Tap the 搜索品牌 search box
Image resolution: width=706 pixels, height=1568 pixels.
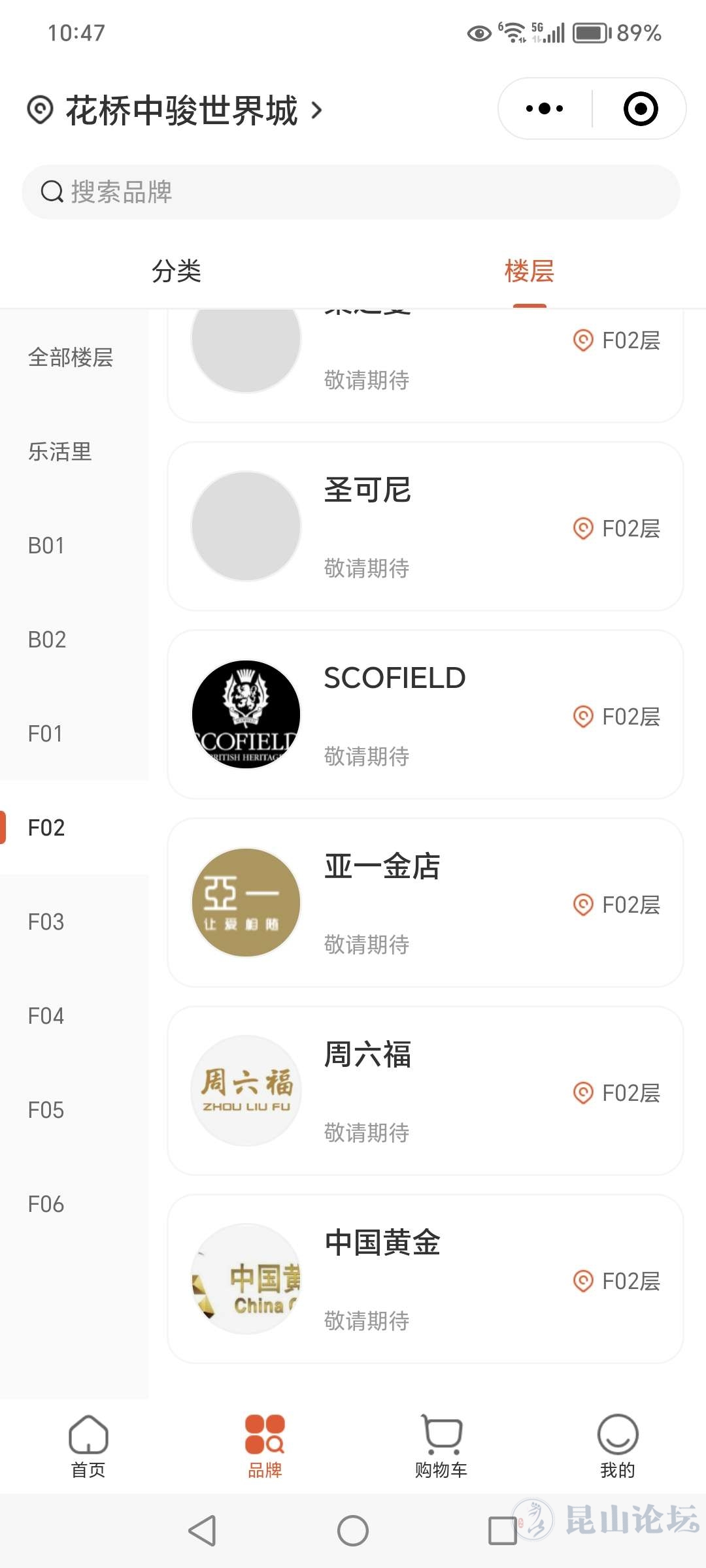pyautogui.click(x=351, y=192)
